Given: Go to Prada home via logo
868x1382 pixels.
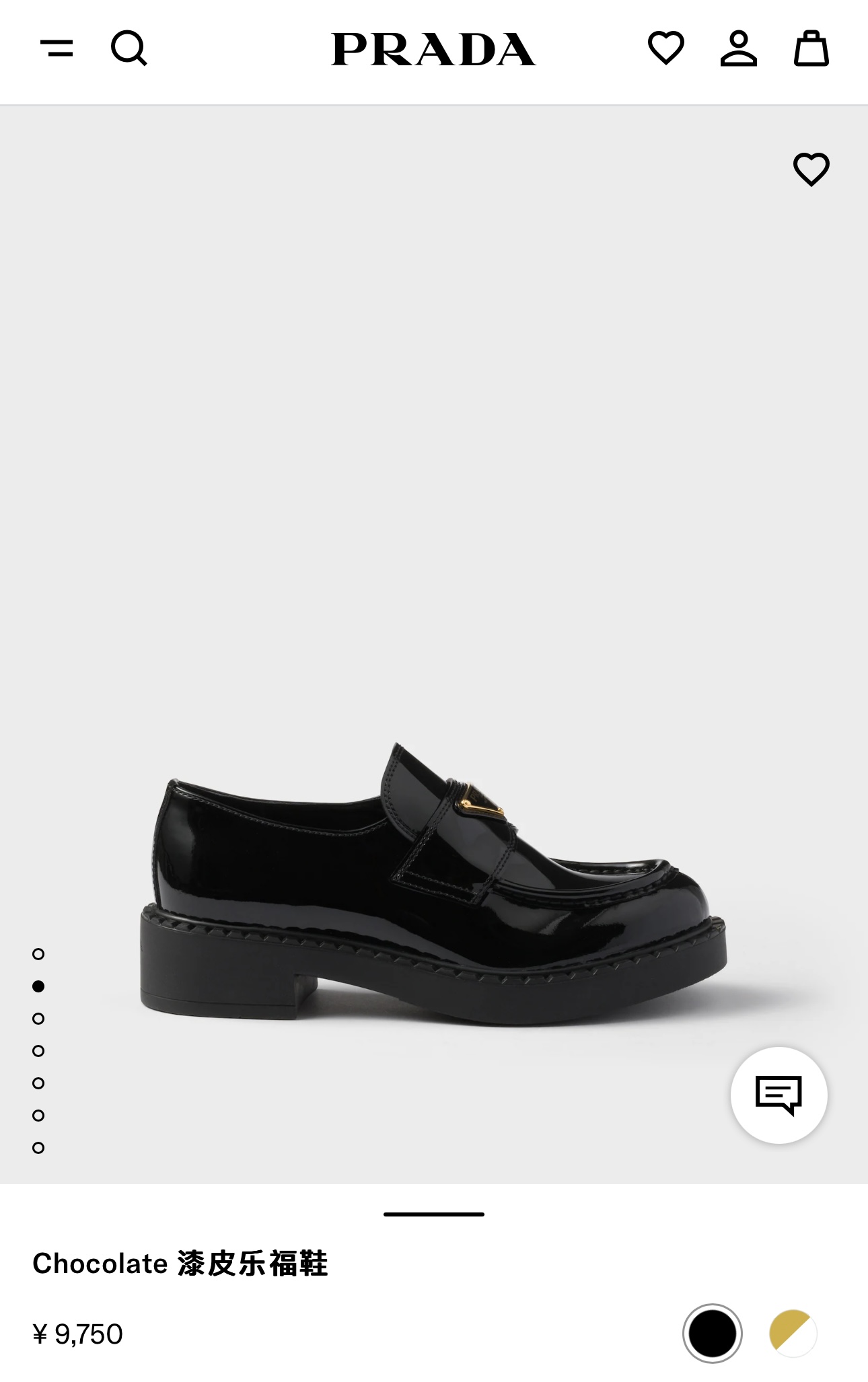Looking at the screenshot, I should tap(433, 50).
